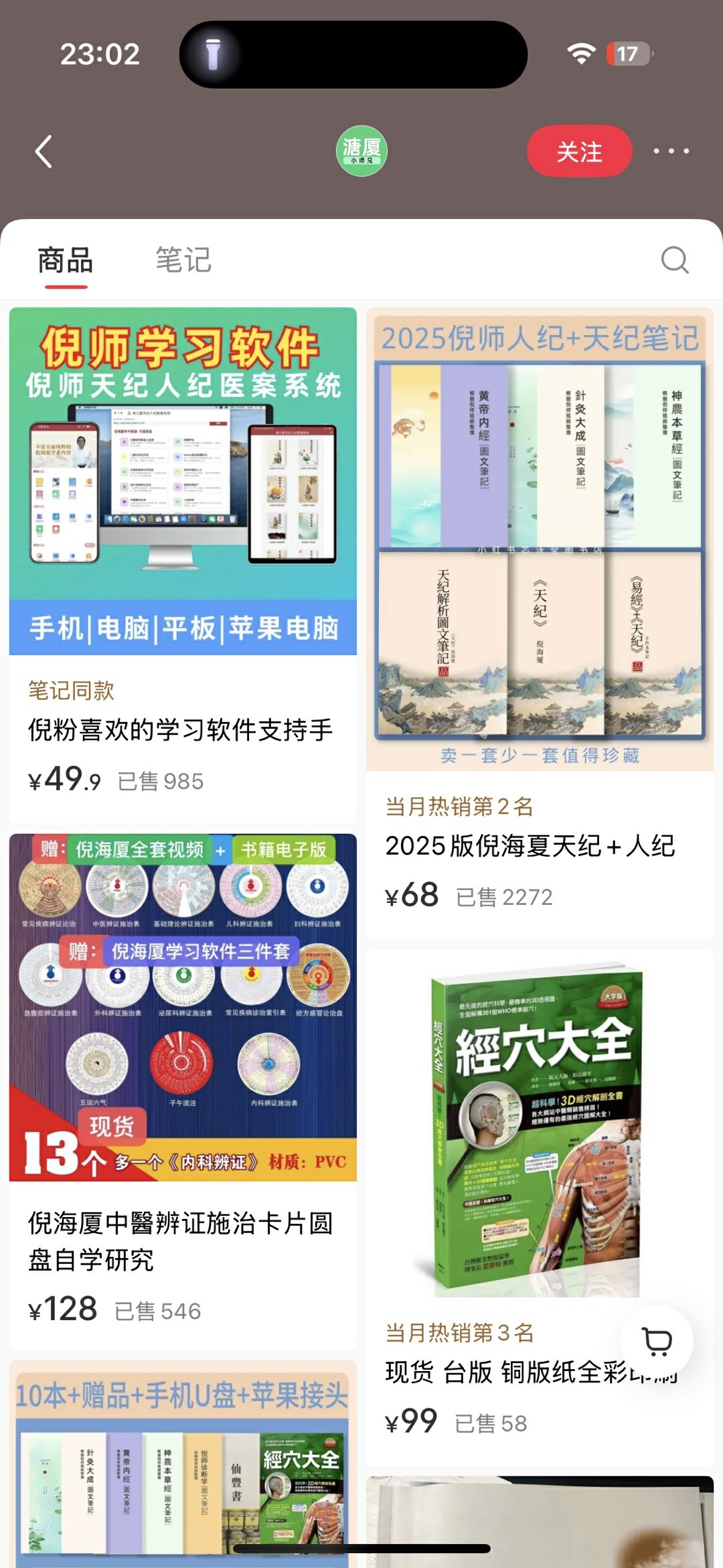Search within the shop's products

(674, 261)
